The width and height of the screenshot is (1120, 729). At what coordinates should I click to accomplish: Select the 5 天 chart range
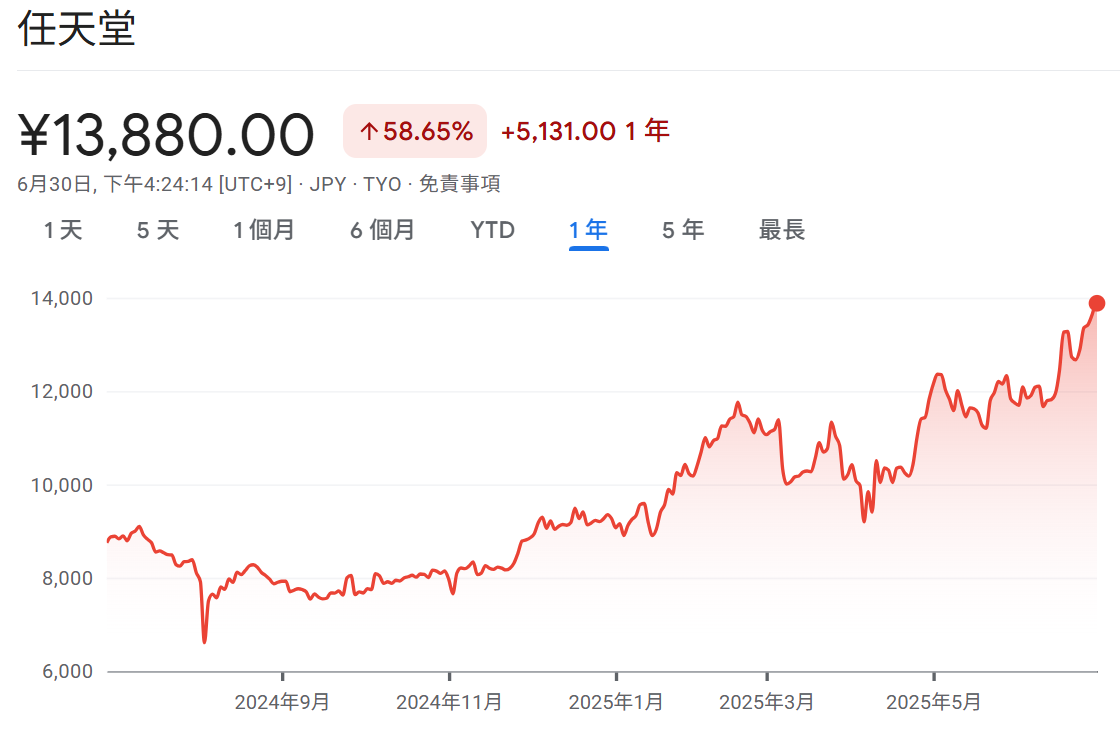158,231
